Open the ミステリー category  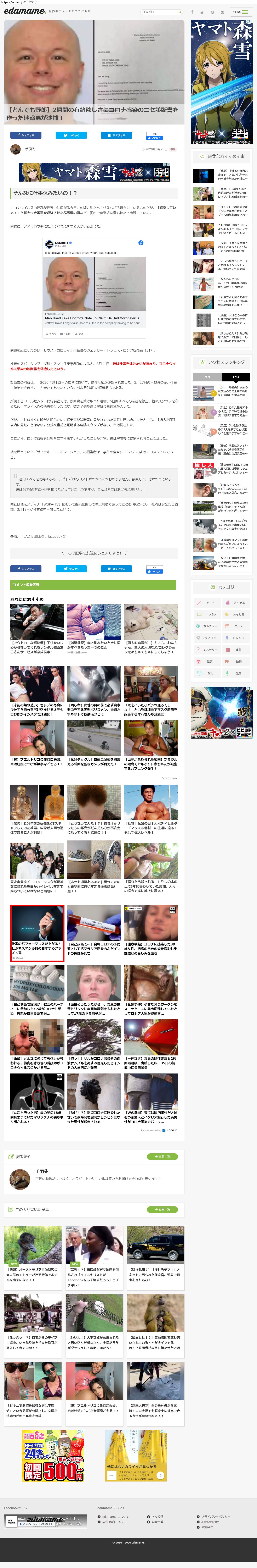[x=207, y=650]
